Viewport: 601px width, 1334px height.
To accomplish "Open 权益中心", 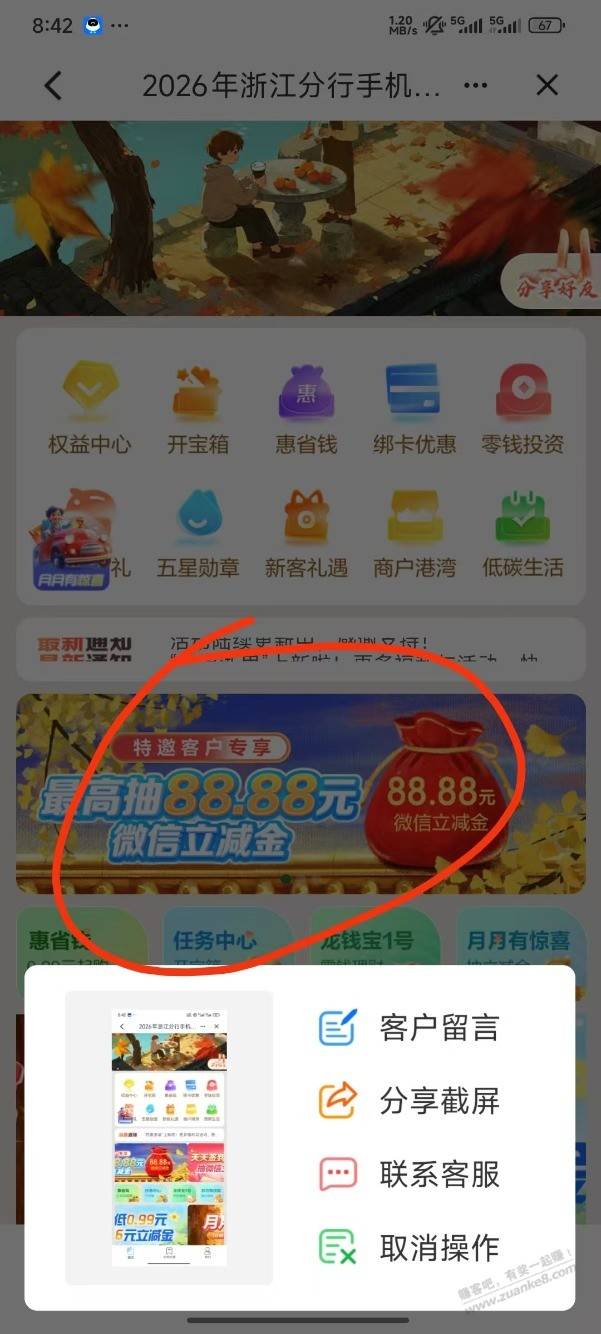I will pos(89,408).
